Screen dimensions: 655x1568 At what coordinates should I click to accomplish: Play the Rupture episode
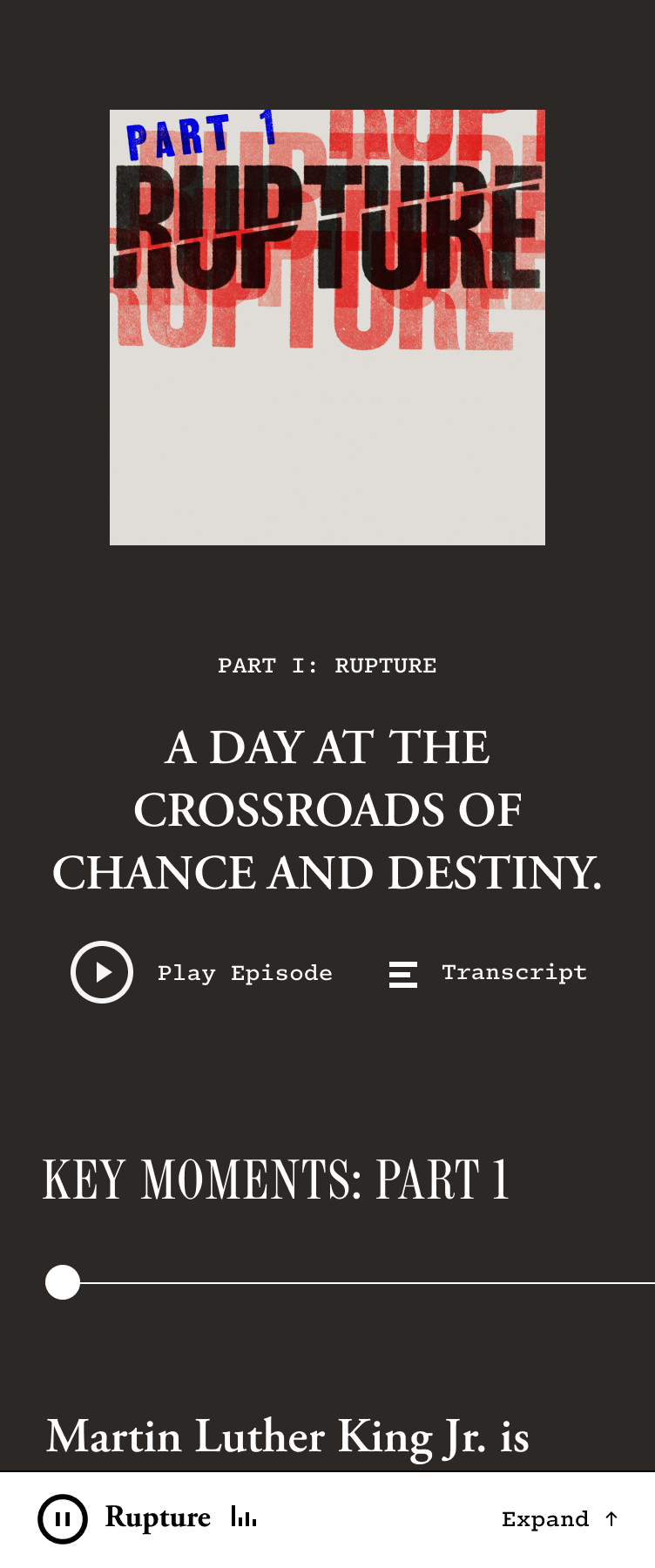click(102, 972)
